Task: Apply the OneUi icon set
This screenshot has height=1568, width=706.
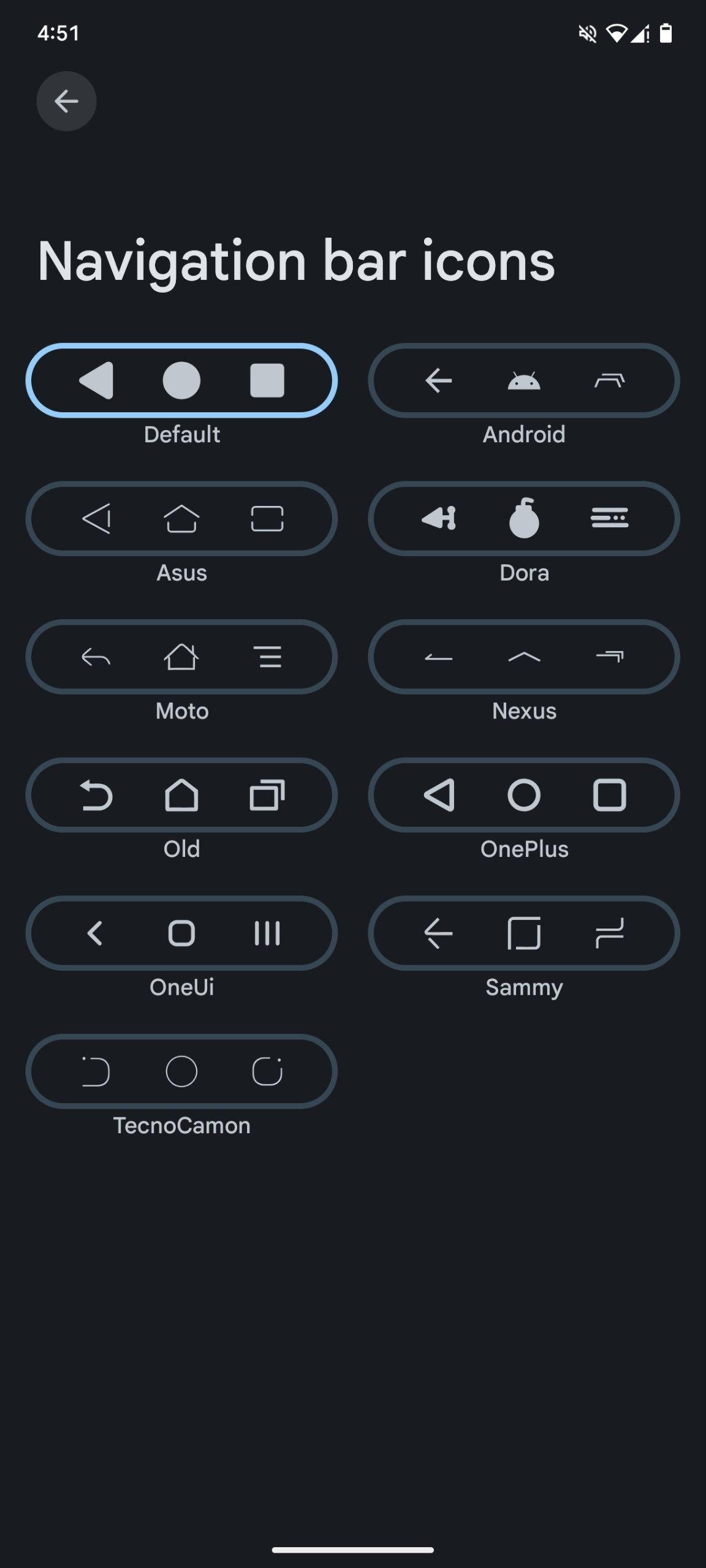Action: (181, 933)
